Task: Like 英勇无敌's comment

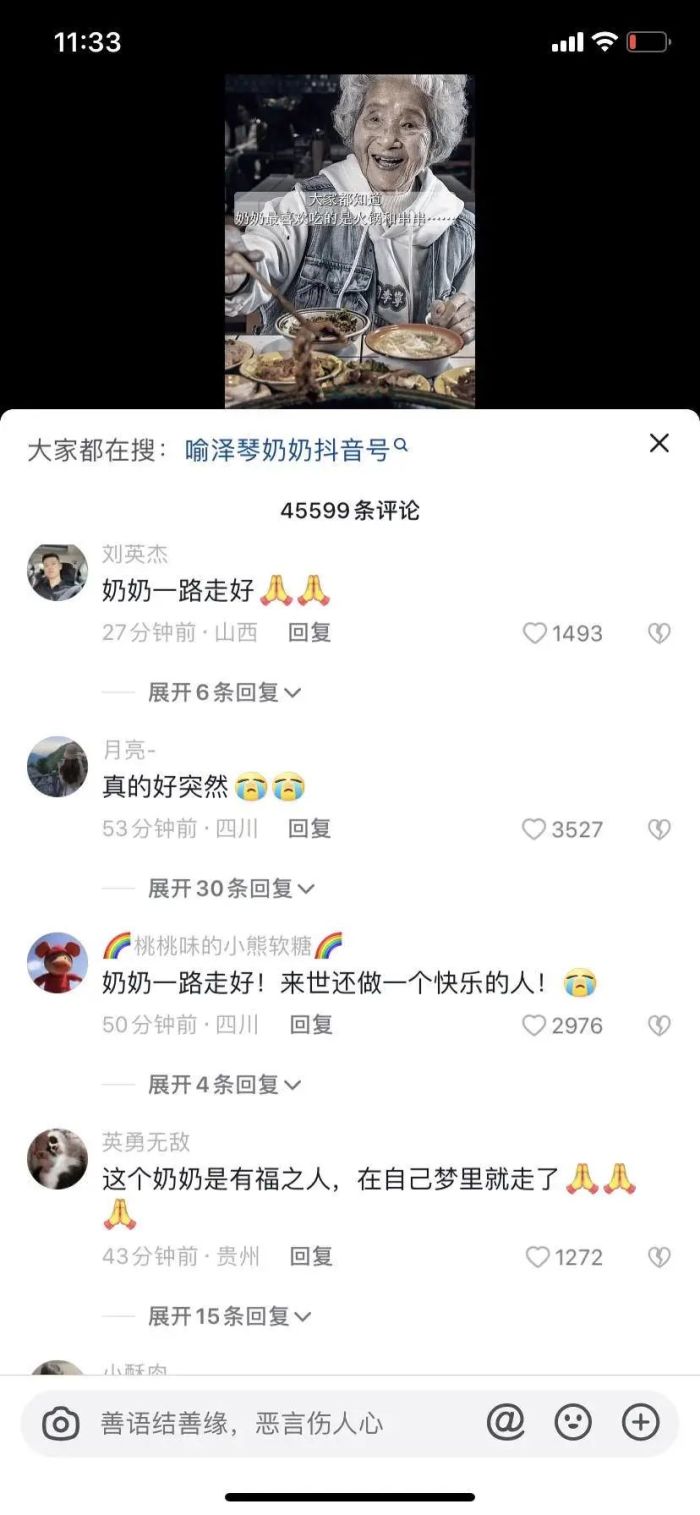Action: (x=538, y=1257)
